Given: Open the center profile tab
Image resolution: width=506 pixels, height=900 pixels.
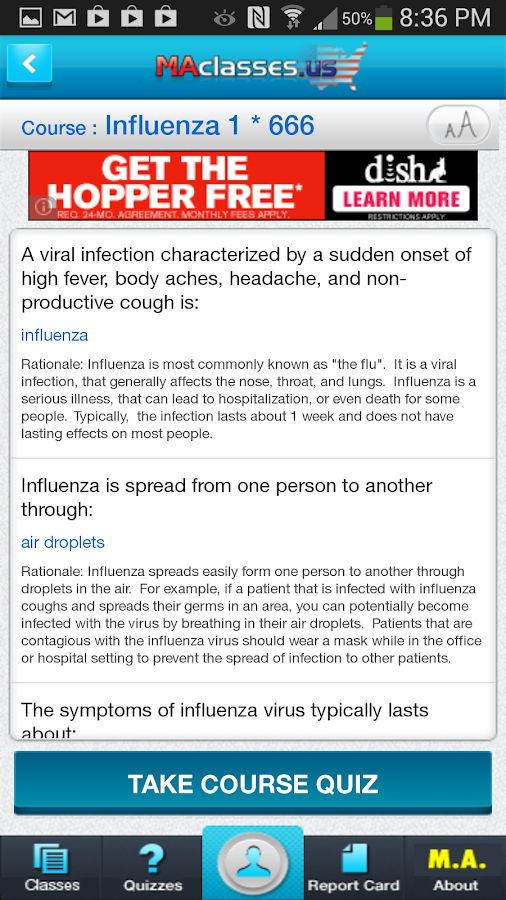Looking at the screenshot, I should (253, 863).
